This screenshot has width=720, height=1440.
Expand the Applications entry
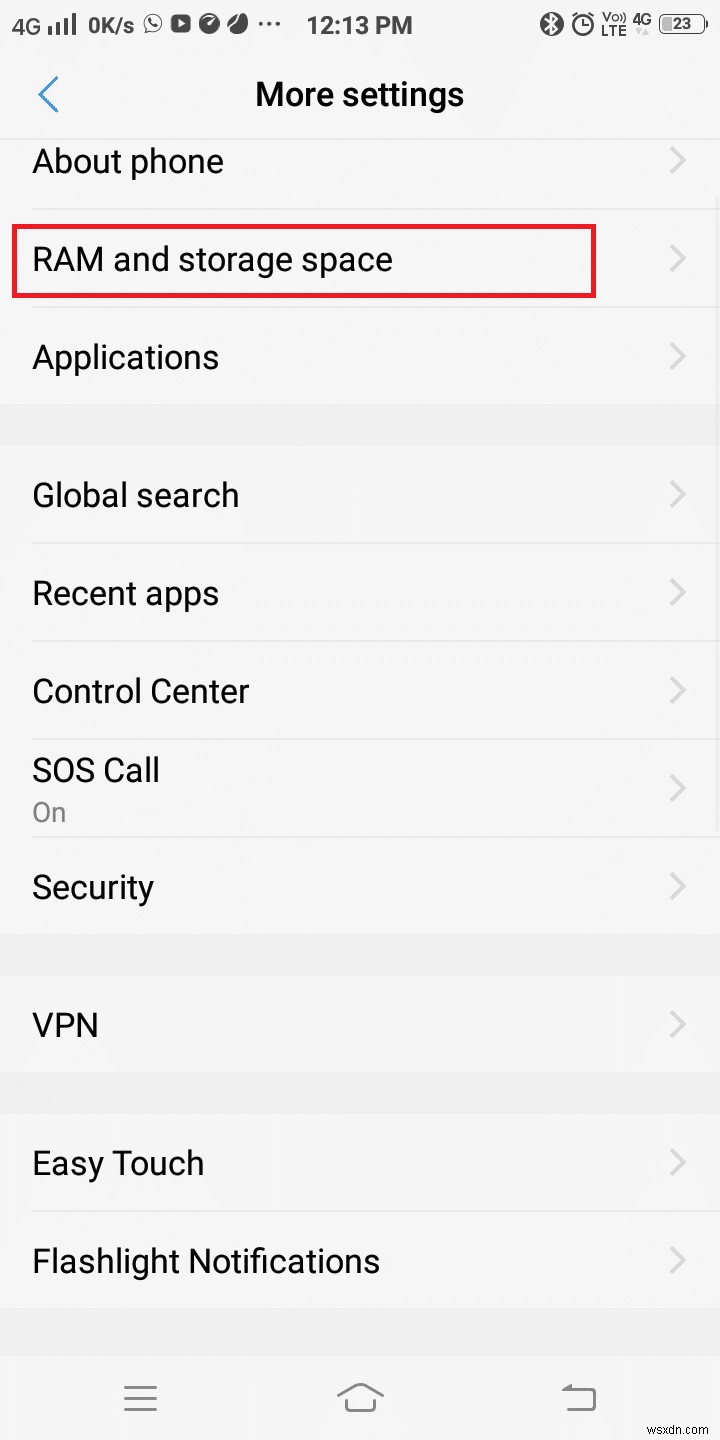click(x=300, y=357)
